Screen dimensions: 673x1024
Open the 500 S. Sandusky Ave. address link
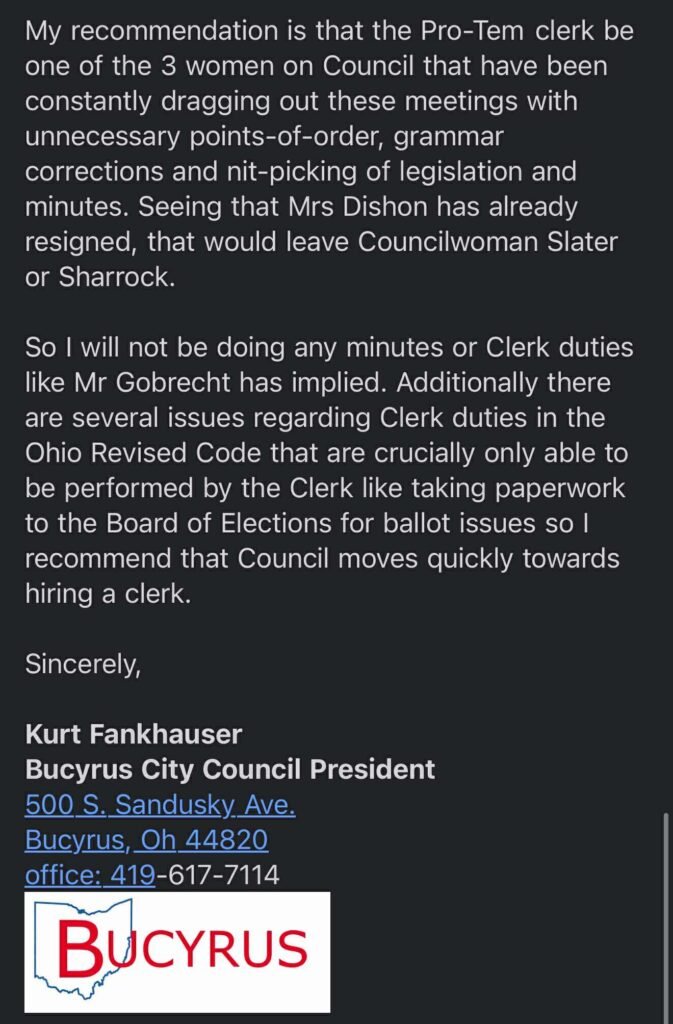(x=160, y=805)
